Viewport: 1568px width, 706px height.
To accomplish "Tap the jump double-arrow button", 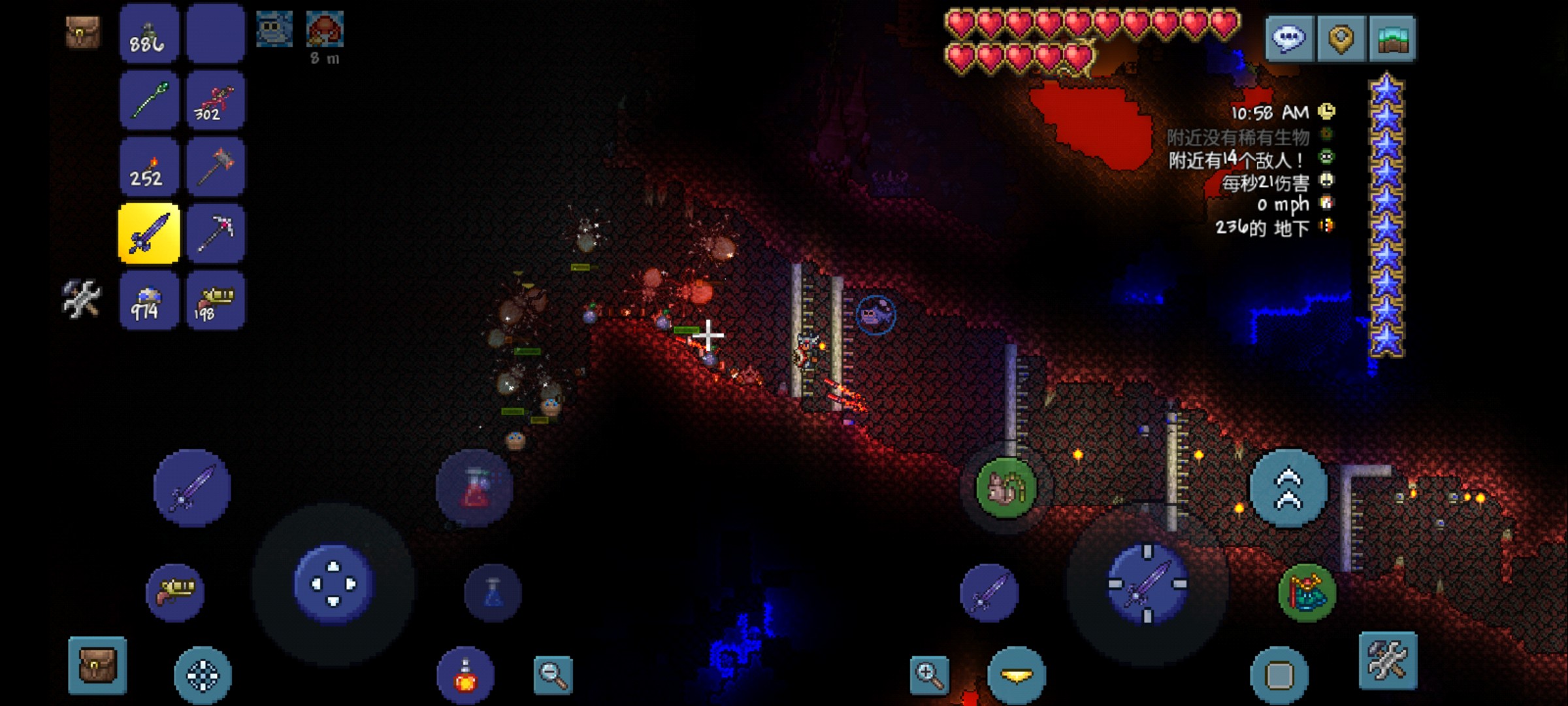I will coord(1288,488).
